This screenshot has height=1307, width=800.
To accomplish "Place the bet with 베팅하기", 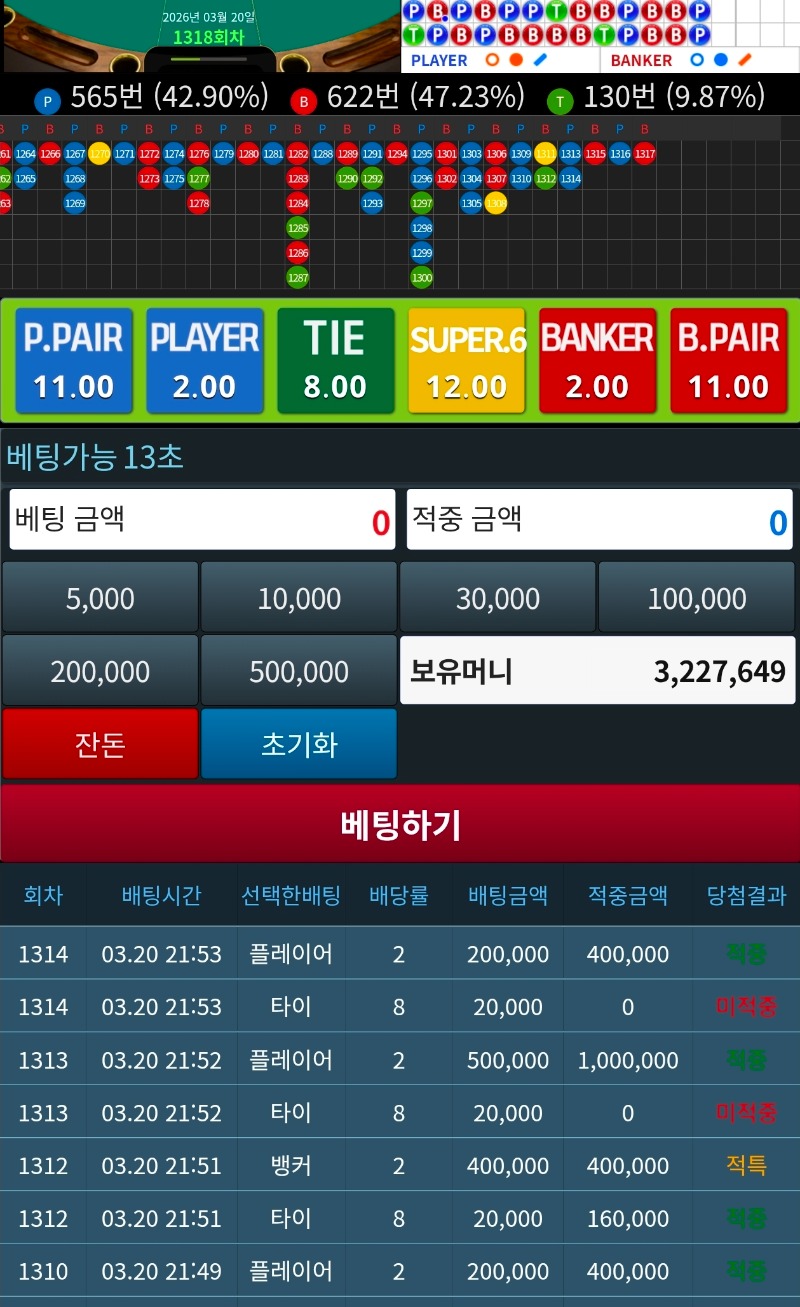I will (x=400, y=824).
